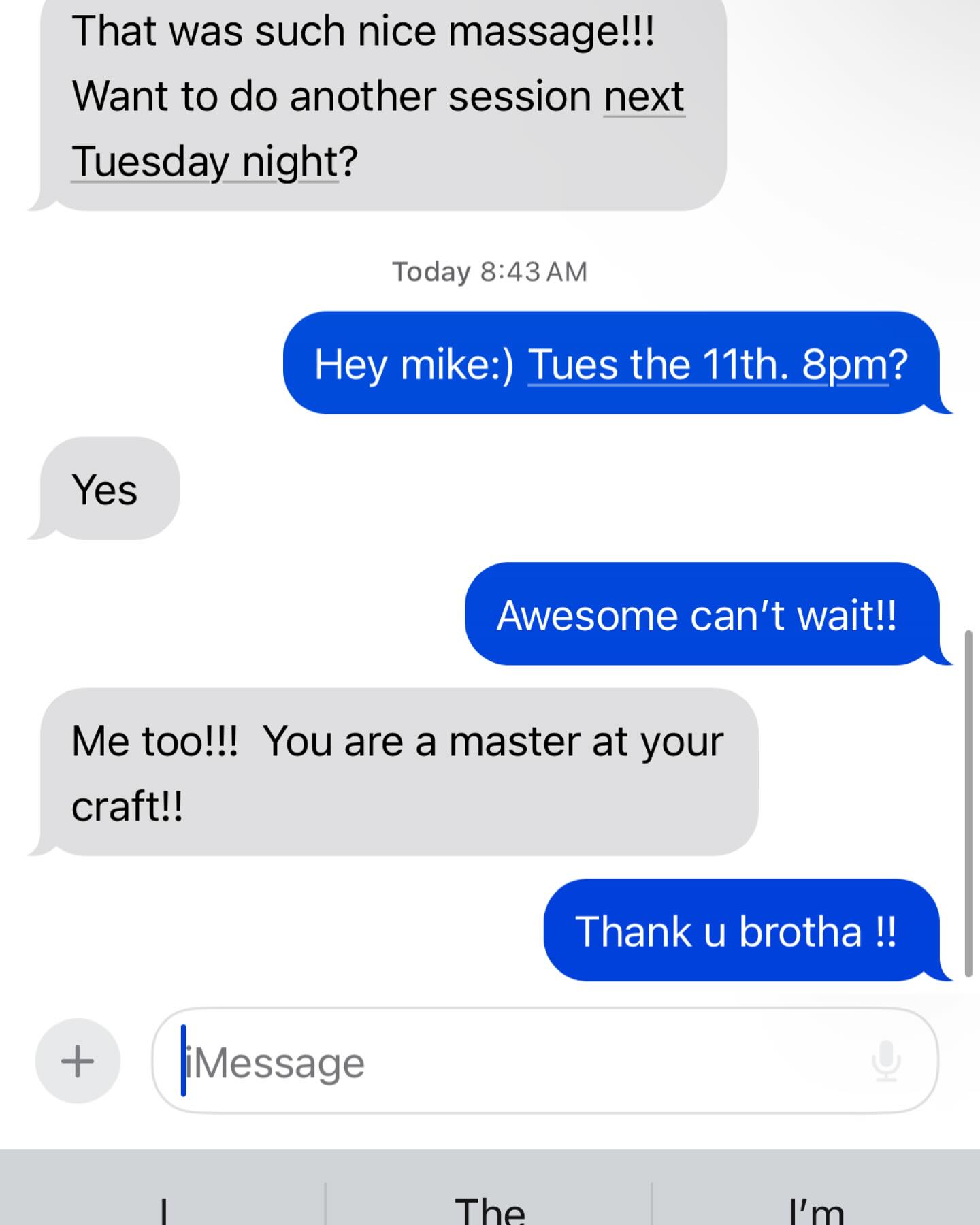980x1225 pixels.
Task: Insert the keyboard suggestion 'I'm'
Action: point(816,1208)
